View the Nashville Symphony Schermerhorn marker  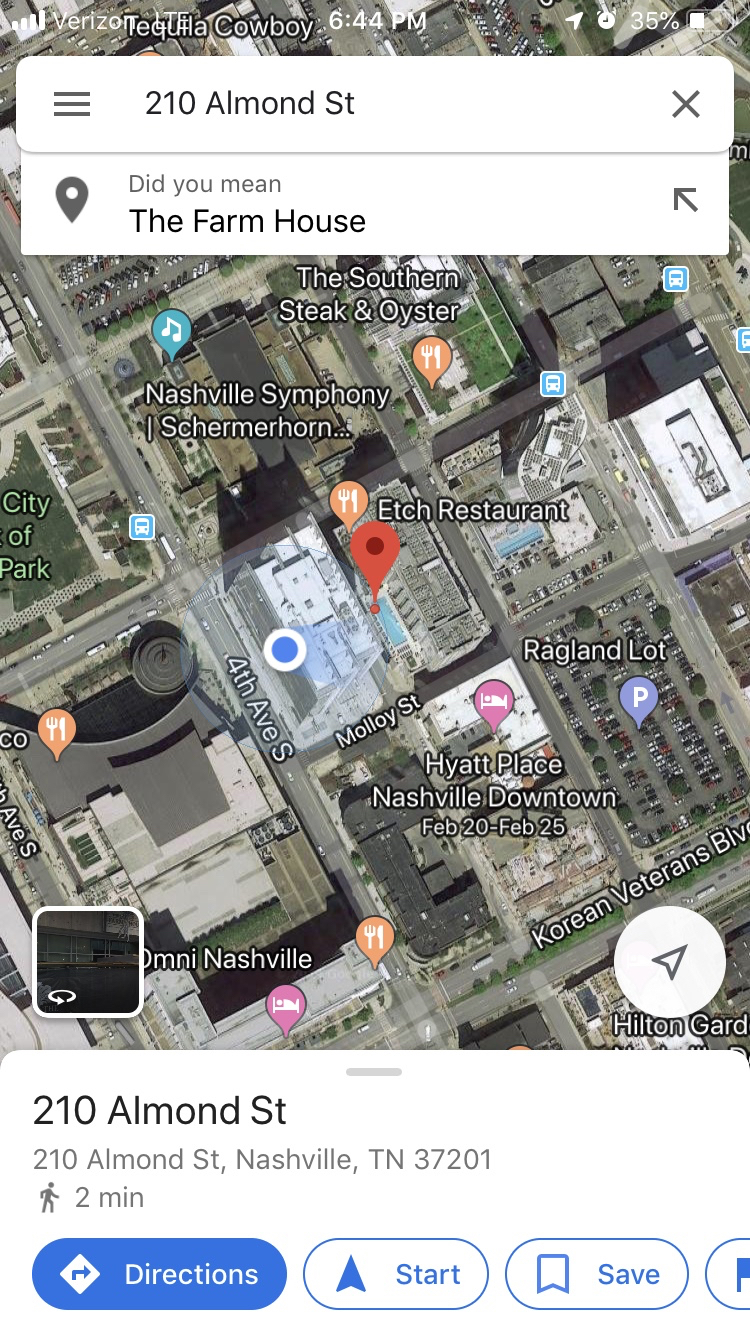coord(172,330)
